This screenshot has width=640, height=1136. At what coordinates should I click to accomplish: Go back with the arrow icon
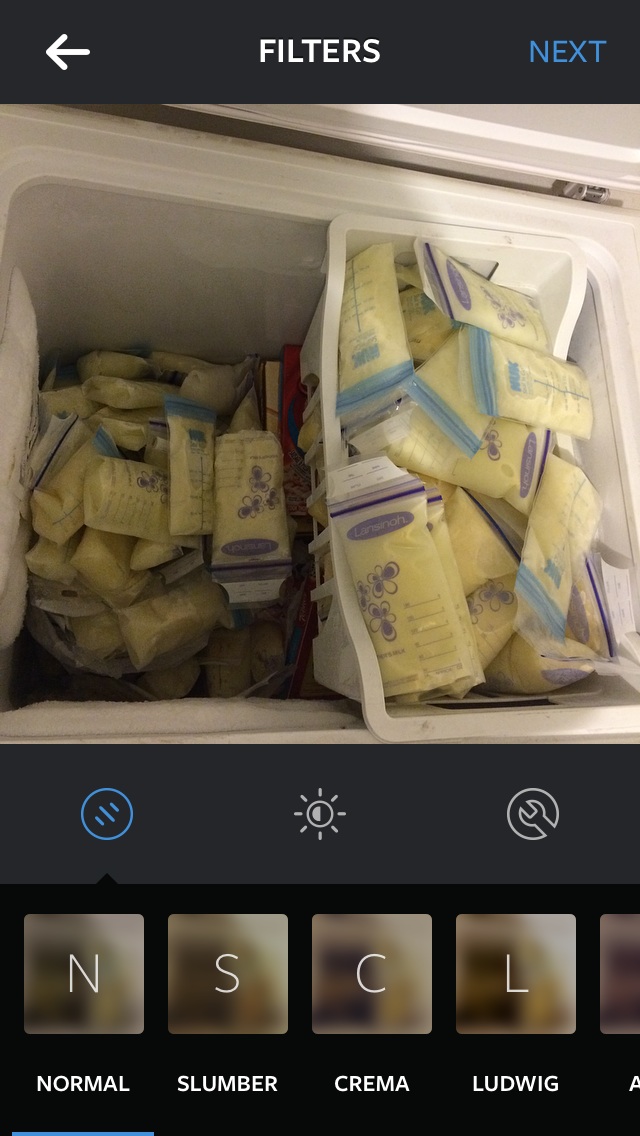coord(67,52)
